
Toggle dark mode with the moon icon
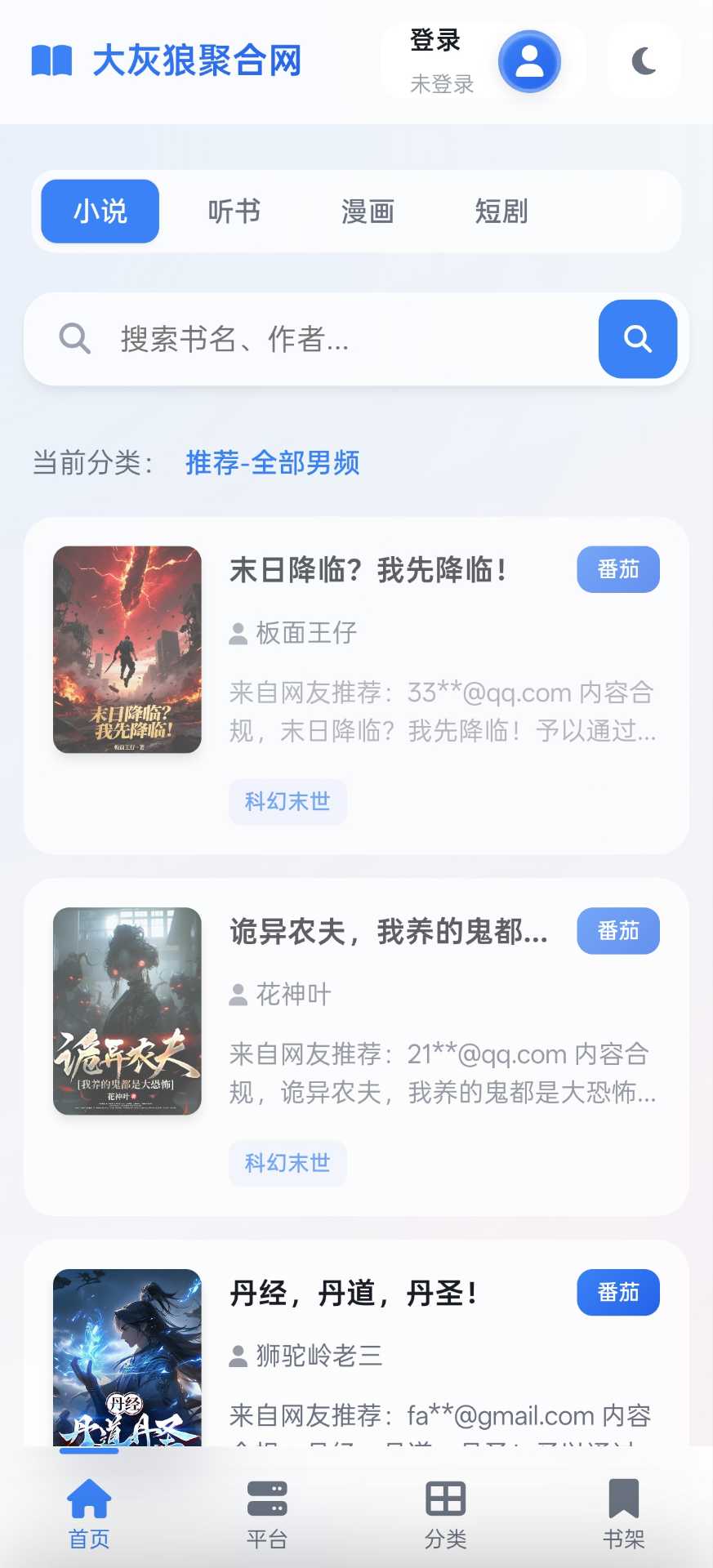click(x=644, y=61)
